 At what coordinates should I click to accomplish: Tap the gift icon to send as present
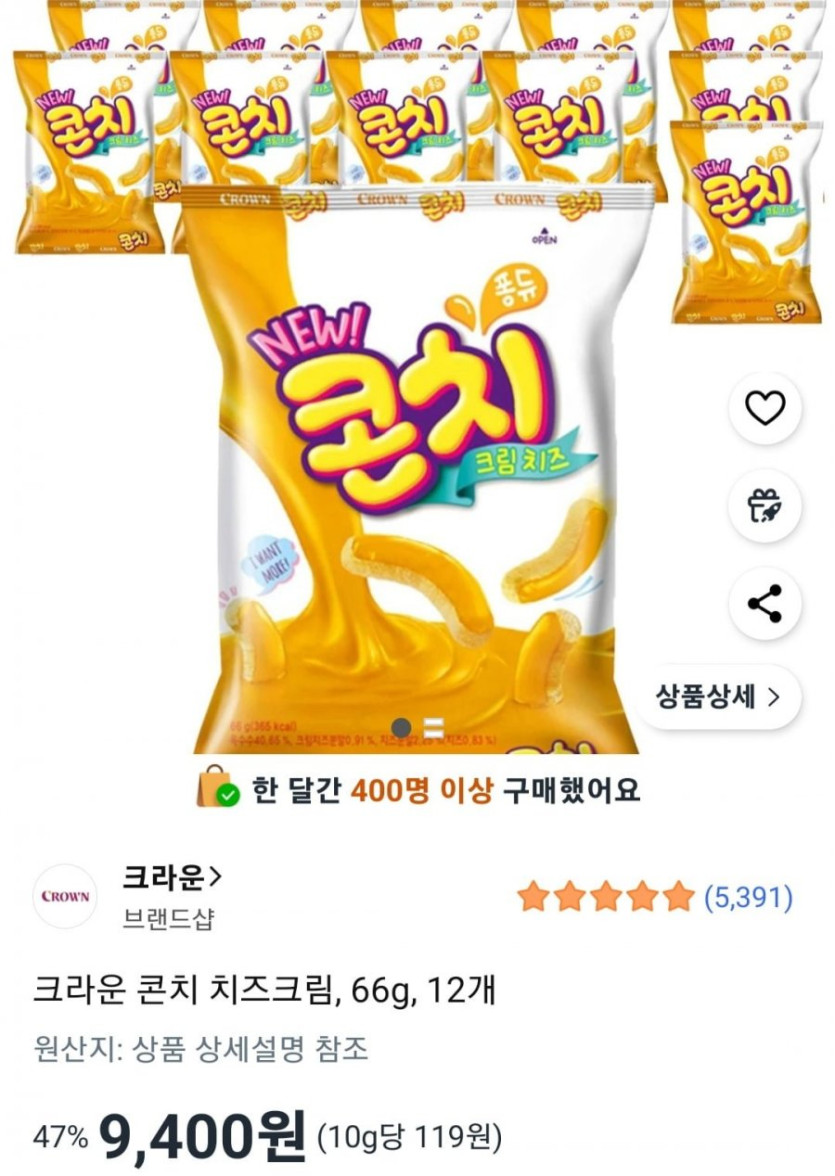pos(765,506)
